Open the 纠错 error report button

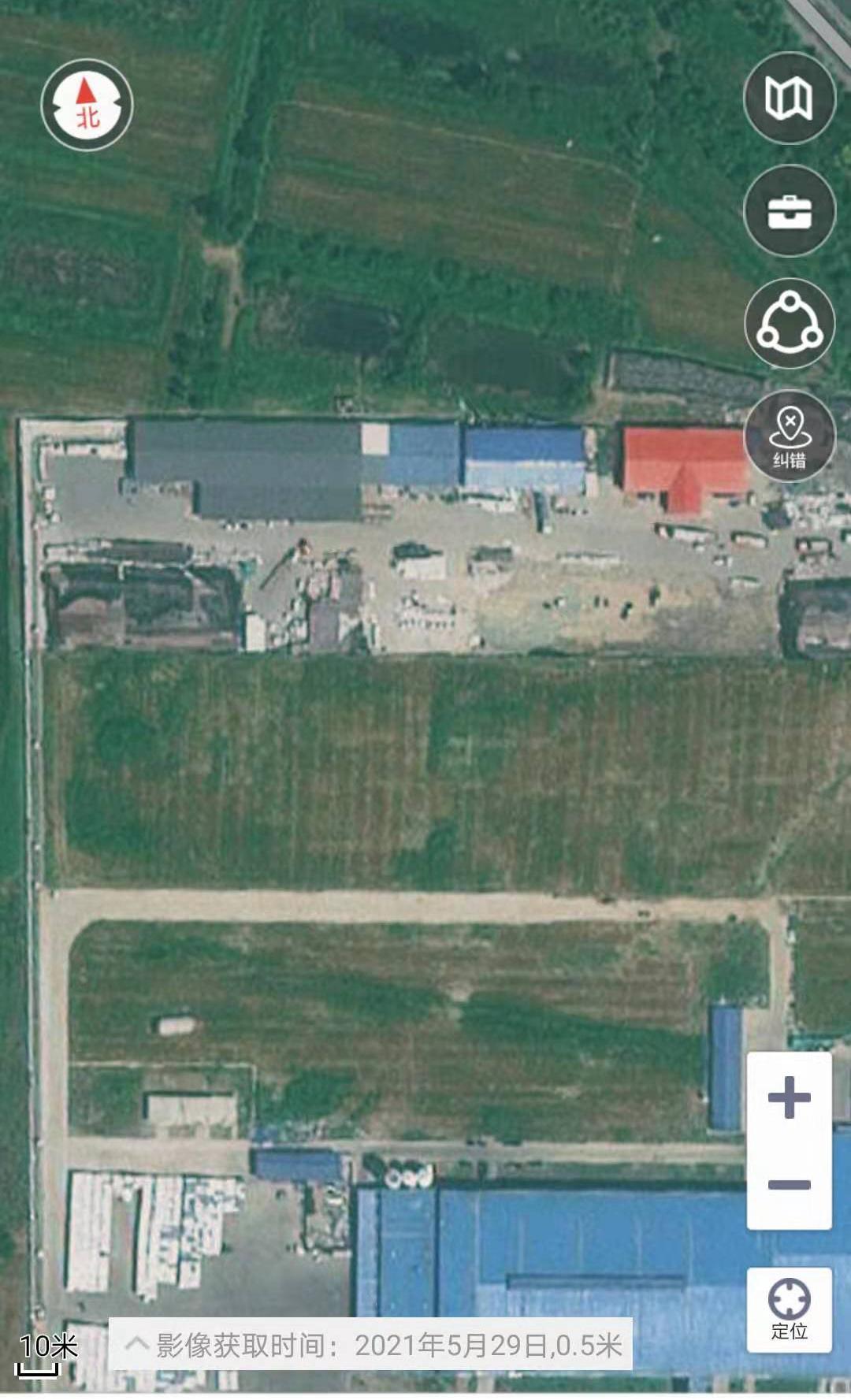tap(789, 436)
